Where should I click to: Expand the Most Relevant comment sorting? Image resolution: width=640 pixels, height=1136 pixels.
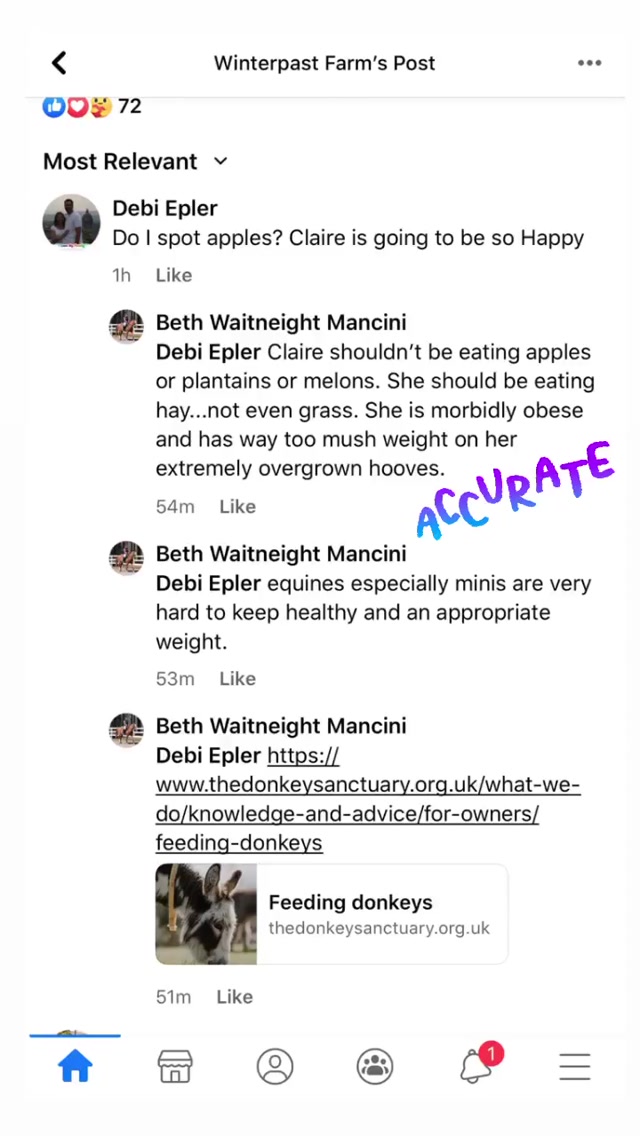click(x=135, y=162)
